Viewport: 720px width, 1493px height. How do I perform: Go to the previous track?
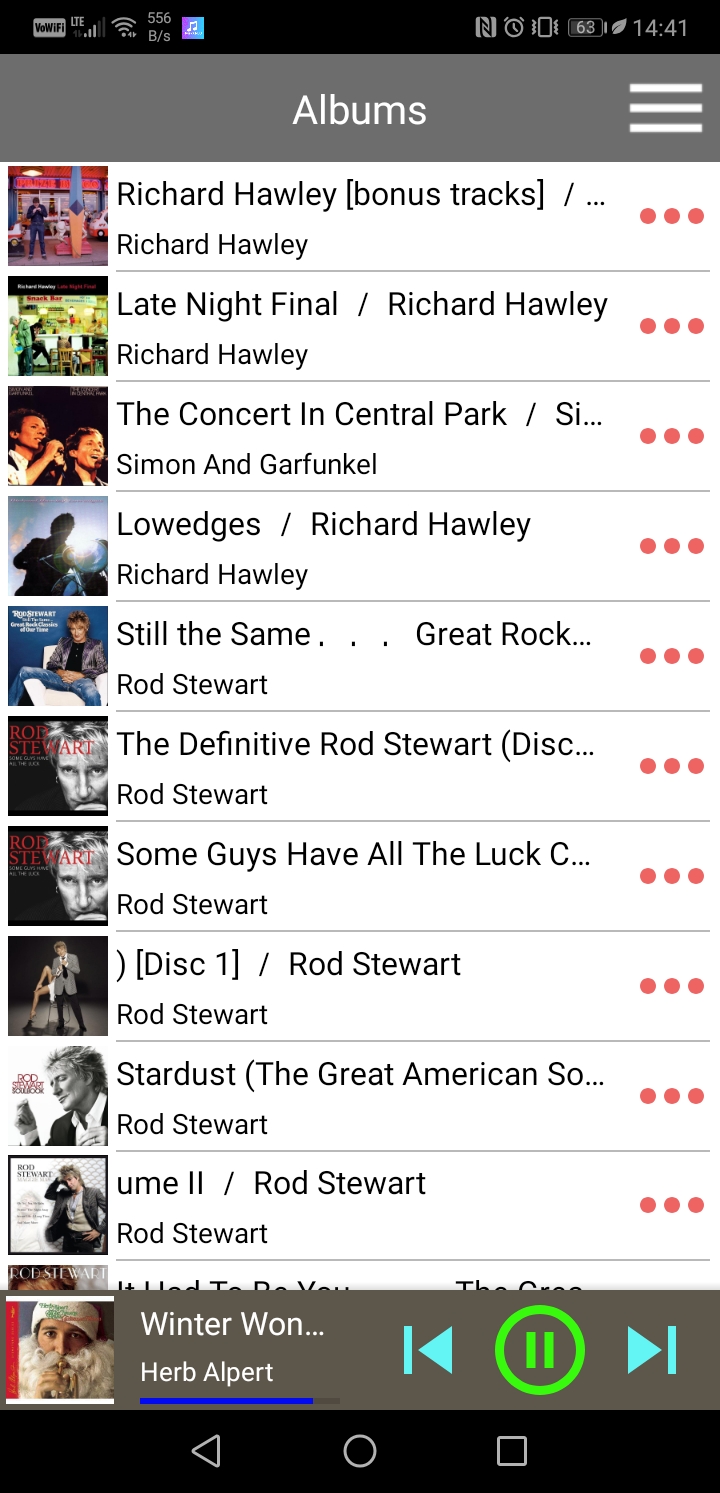click(x=428, y=1350)
